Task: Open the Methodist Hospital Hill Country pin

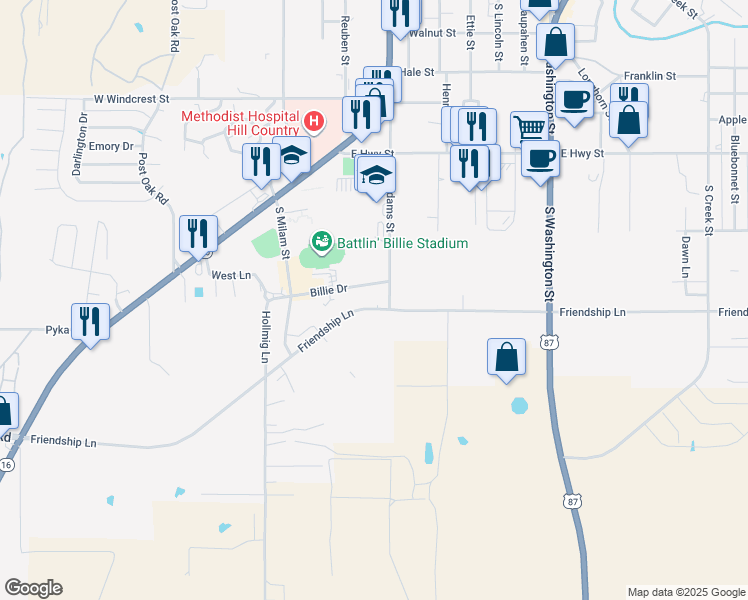Action: point(314,121)
